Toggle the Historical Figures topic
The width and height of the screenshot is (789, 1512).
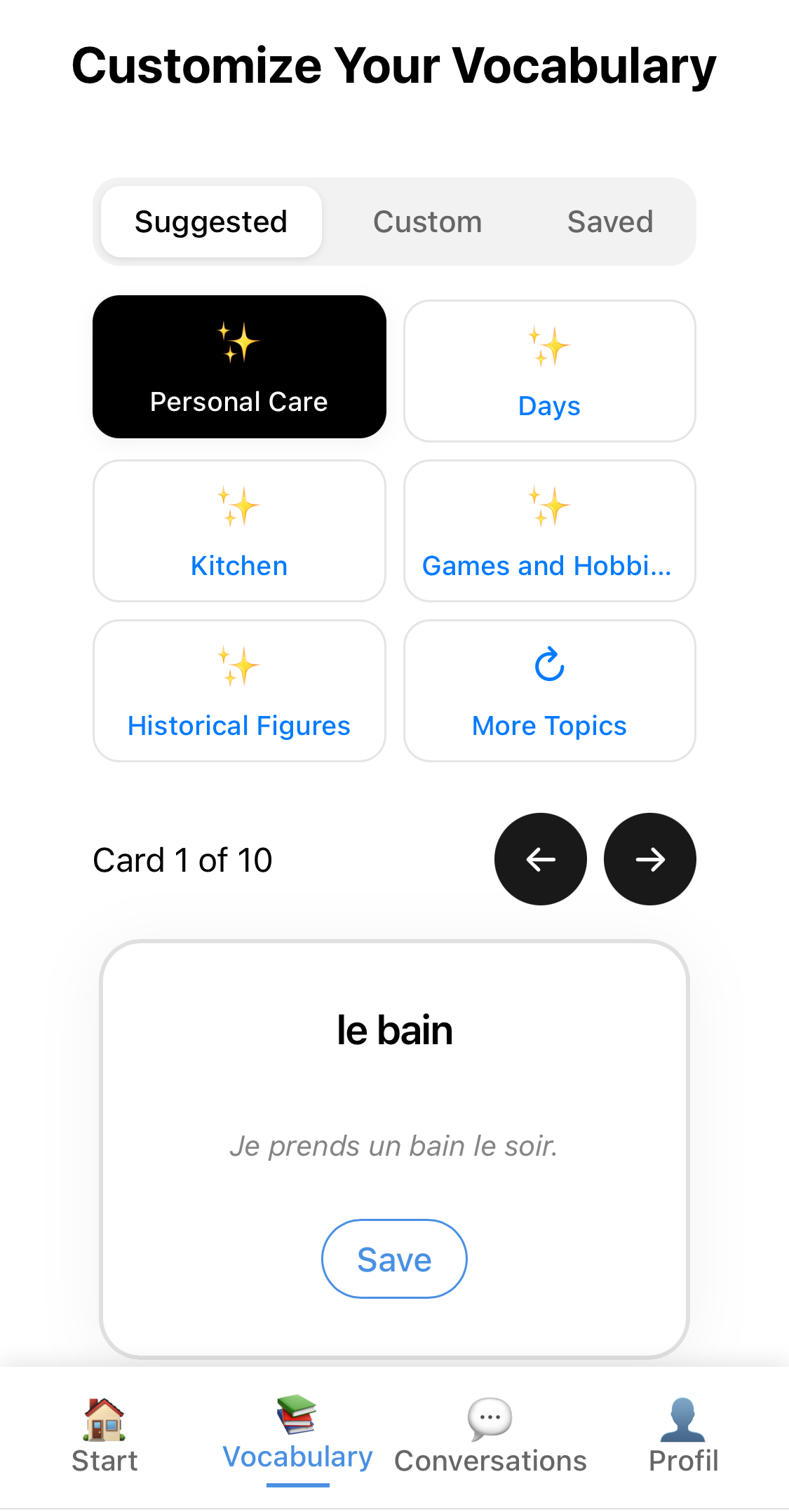[x=238, y=691]
